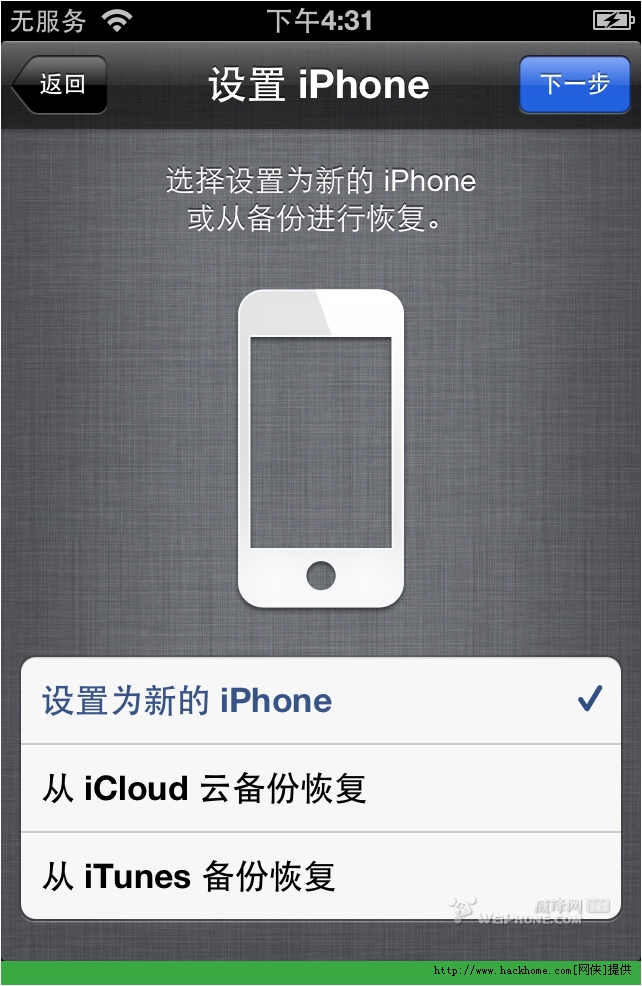
Task: Continue with the 下一步 button
Action: (x=574, y=85)
